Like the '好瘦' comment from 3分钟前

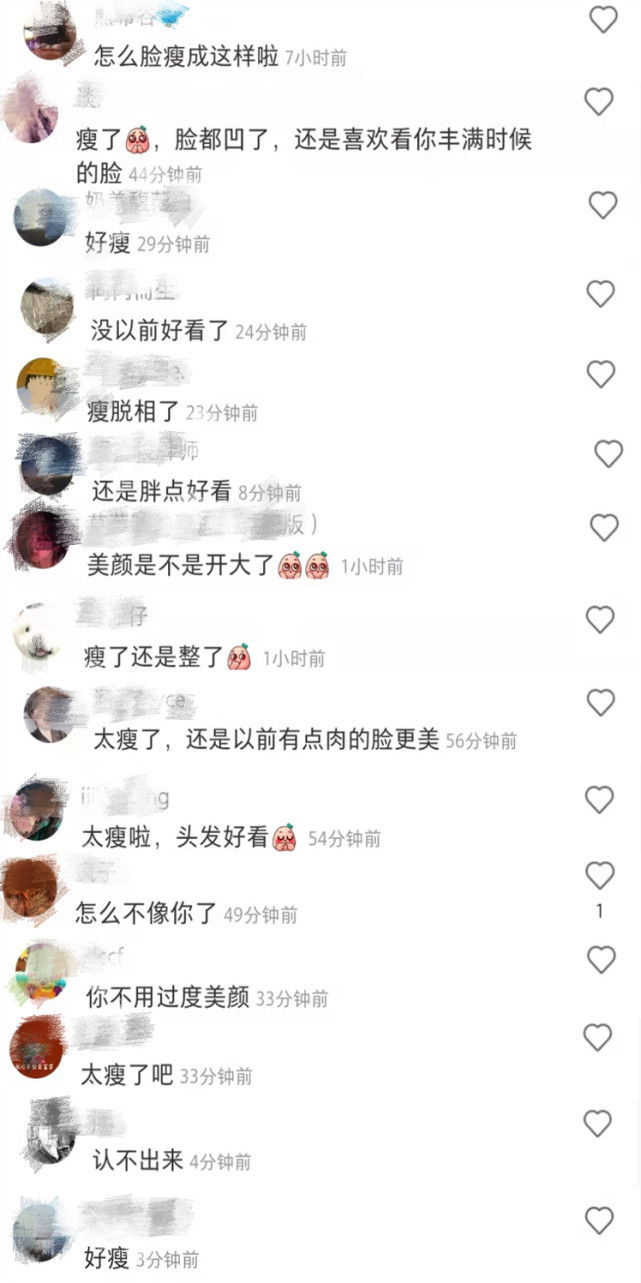[598, 1220]
